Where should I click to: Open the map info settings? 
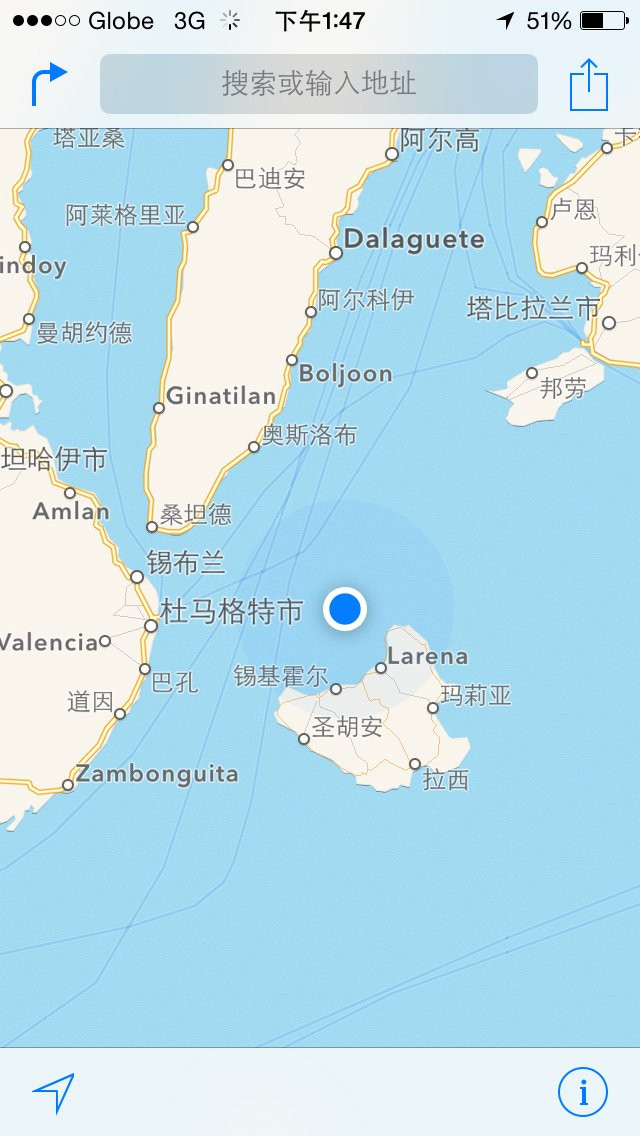click(x=582, y=1092)
